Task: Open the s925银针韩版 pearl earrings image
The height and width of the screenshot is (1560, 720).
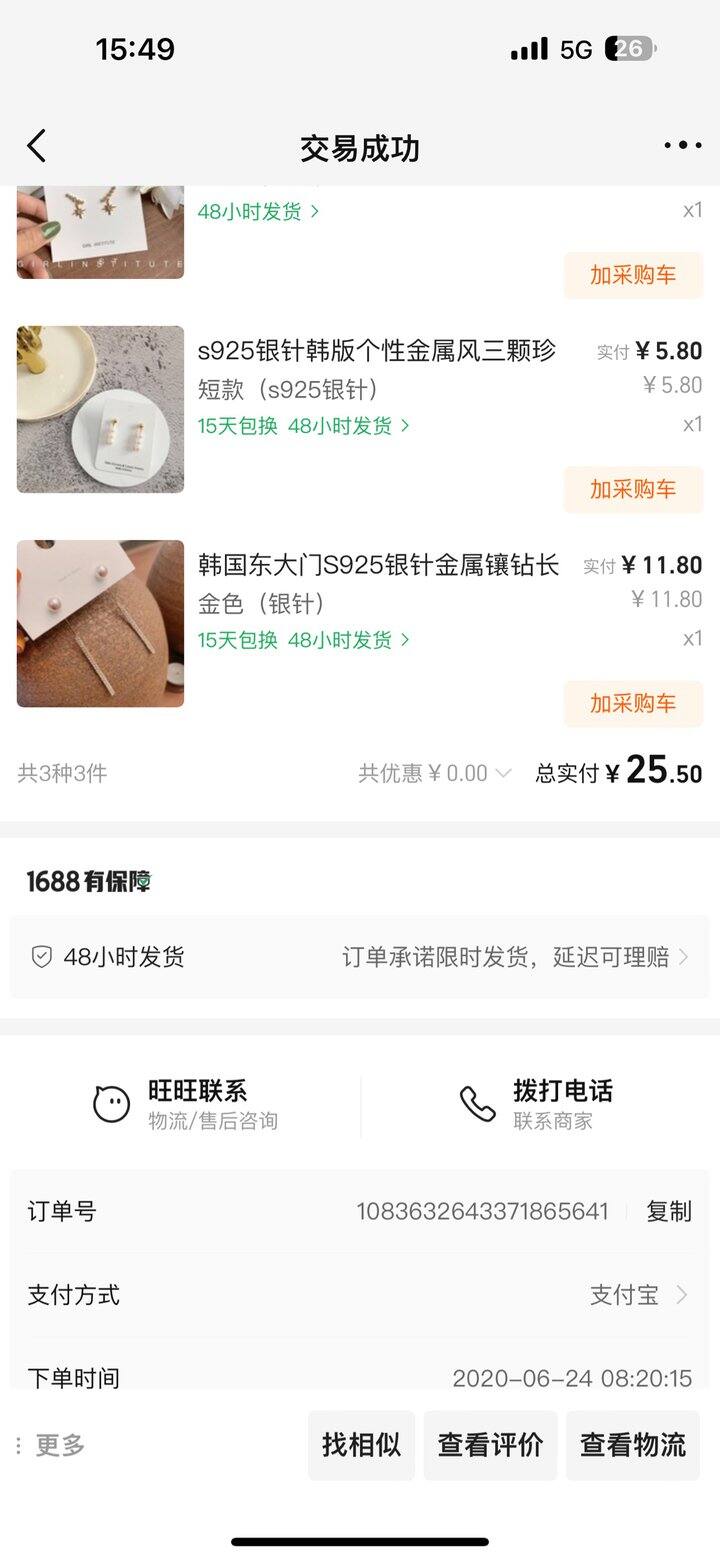Action: 100,409
